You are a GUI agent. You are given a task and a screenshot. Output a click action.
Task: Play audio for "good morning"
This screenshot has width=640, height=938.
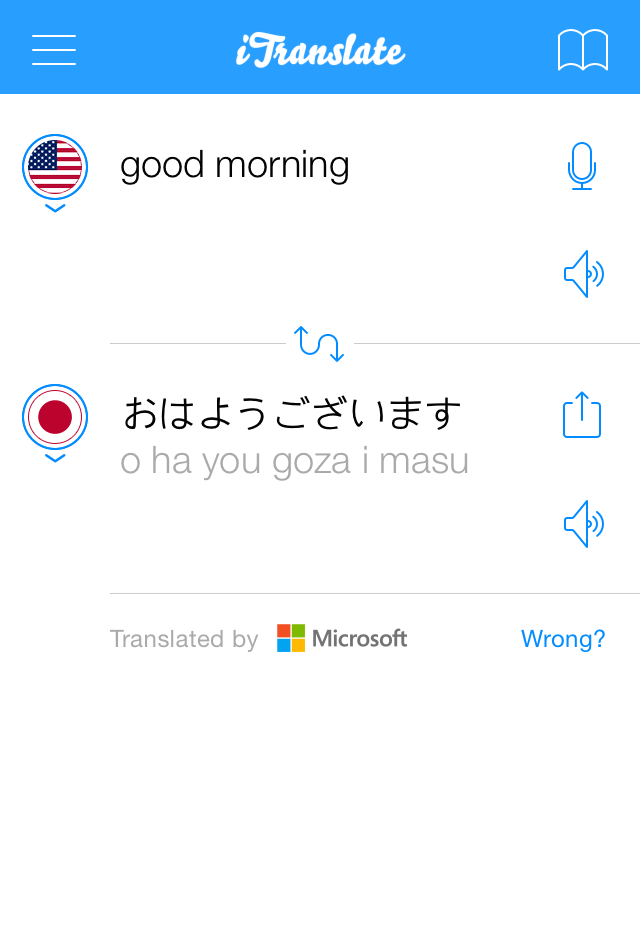click(583, 274)
